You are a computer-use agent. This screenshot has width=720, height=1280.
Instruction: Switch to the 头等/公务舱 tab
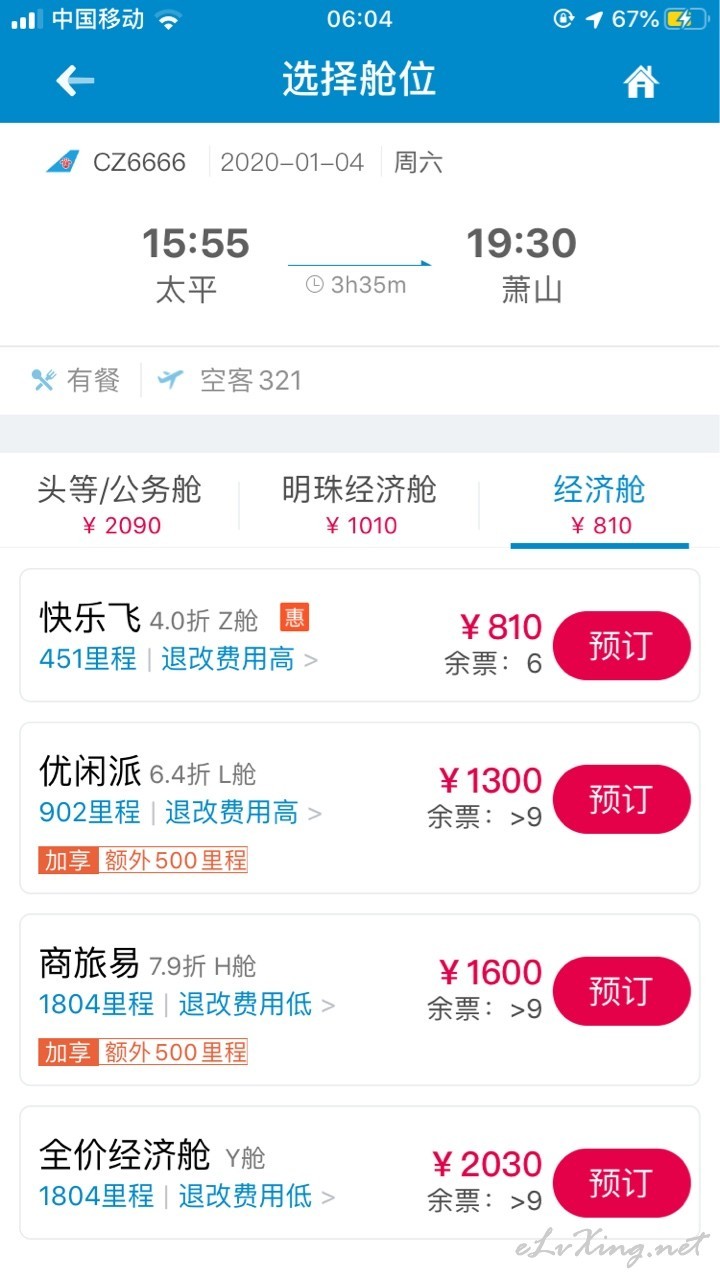(120, 505)
